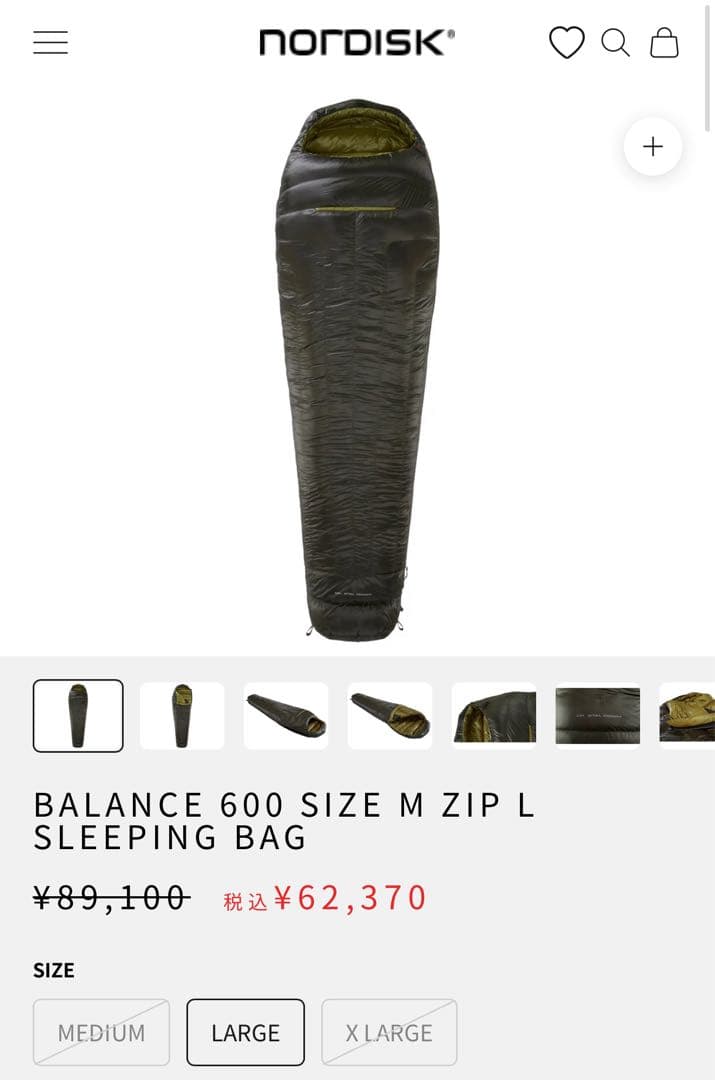
Task: View the fourth thumbnail showing the open hood
Action: pyautogui.click(x=390, y=716)
